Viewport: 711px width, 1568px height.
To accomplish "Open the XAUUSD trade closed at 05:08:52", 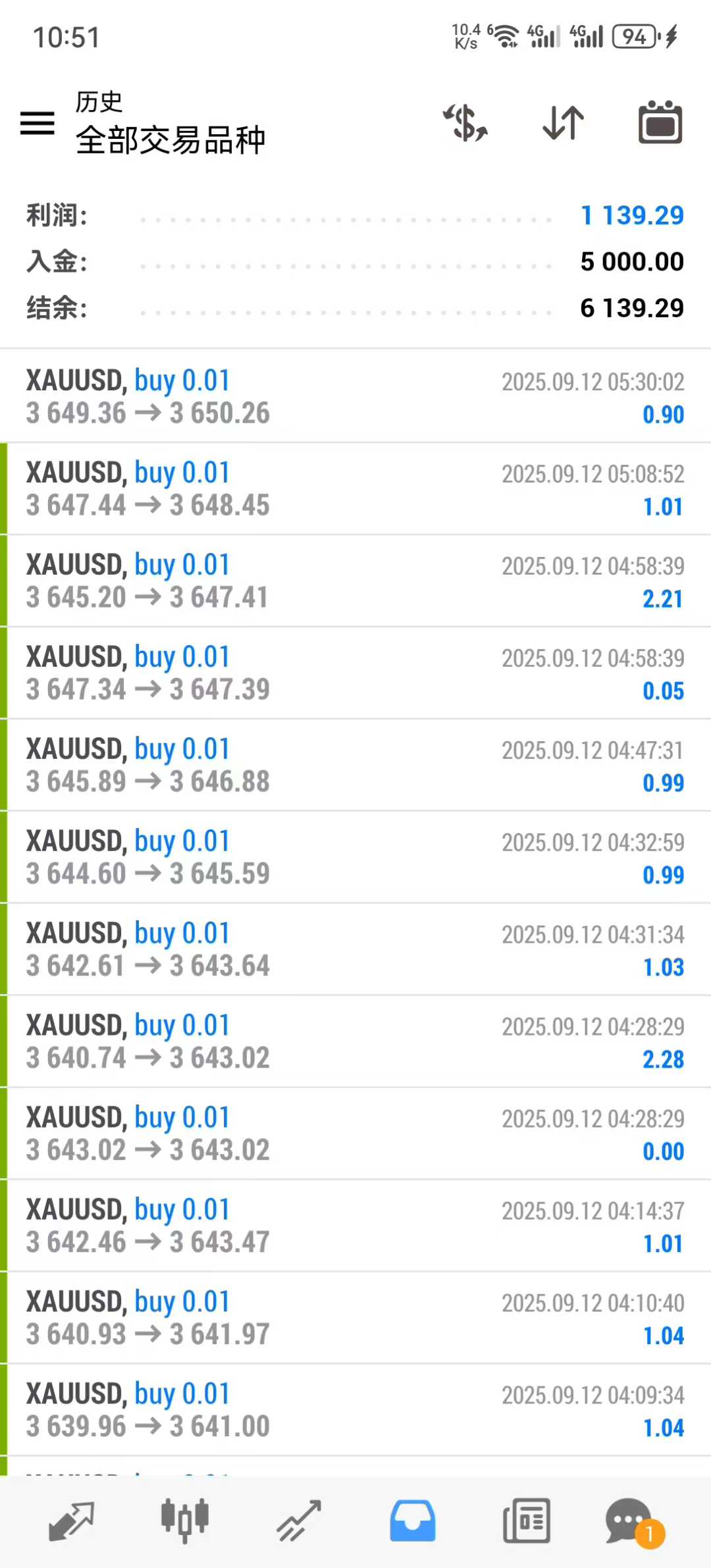I will pos(355,488).
